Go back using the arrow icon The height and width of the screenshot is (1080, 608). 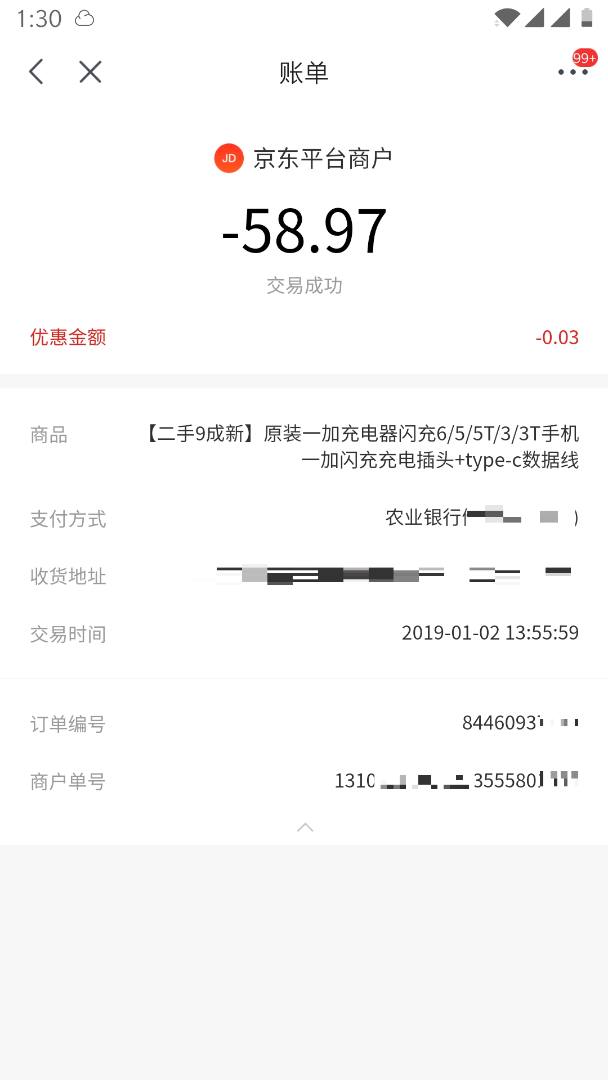pyautogui.click(x=36, y=72)
